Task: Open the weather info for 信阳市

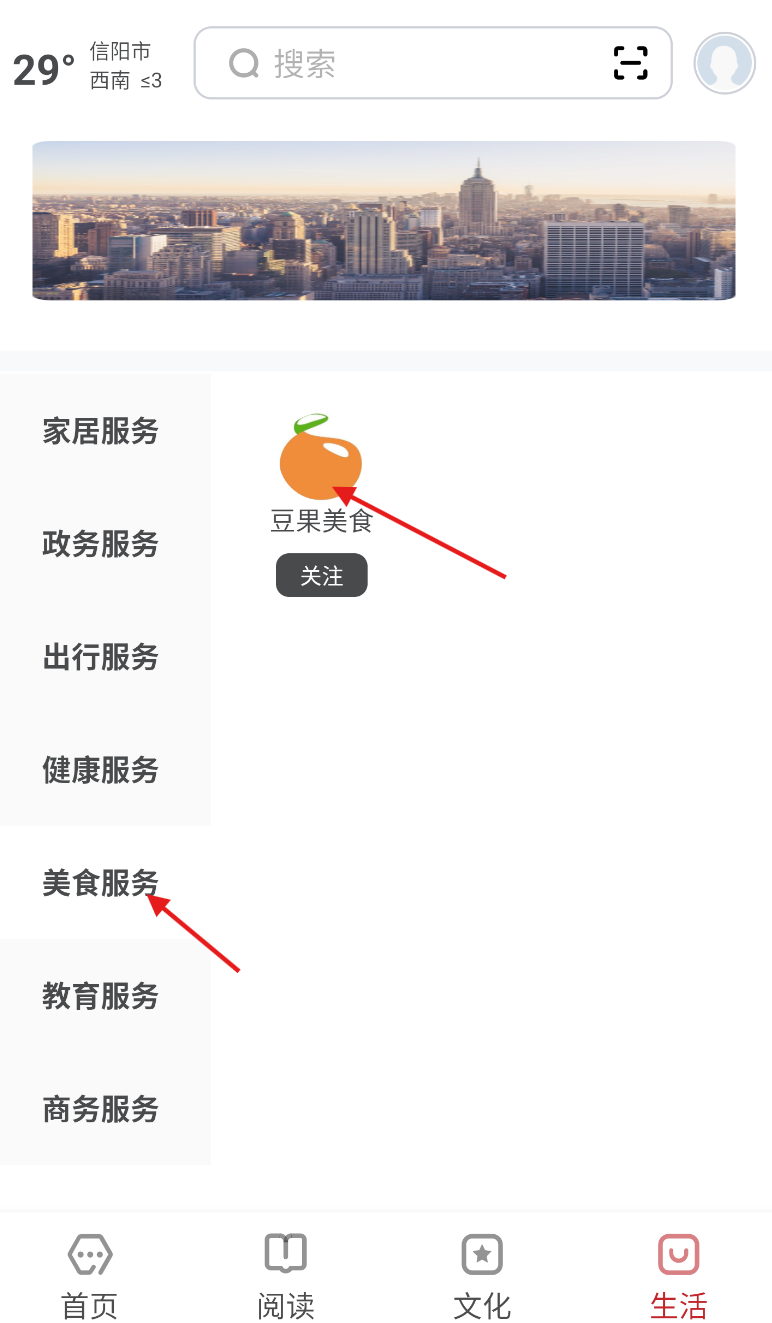Action: click(x=88, y=66)
